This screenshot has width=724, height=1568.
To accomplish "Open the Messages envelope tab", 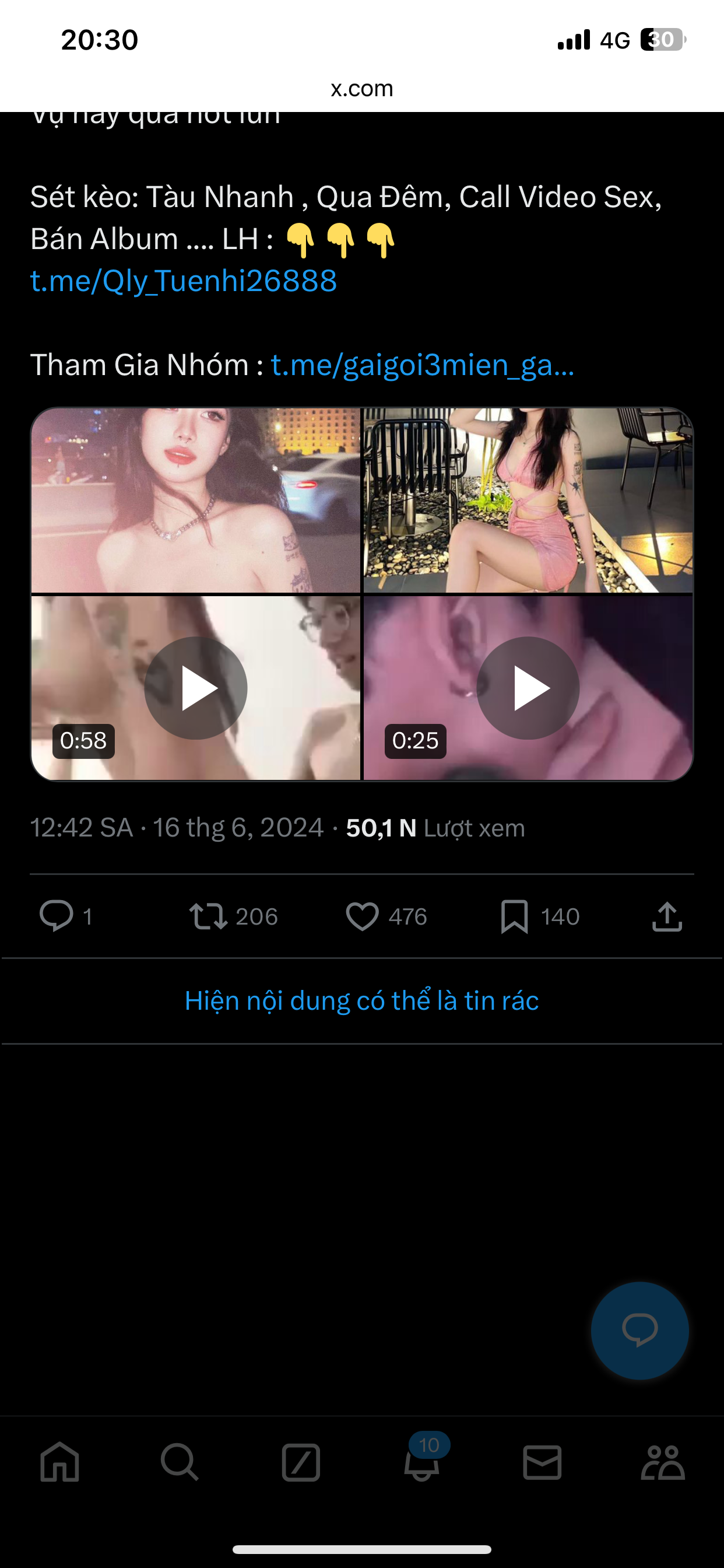I will click(x=542, y=1461).
